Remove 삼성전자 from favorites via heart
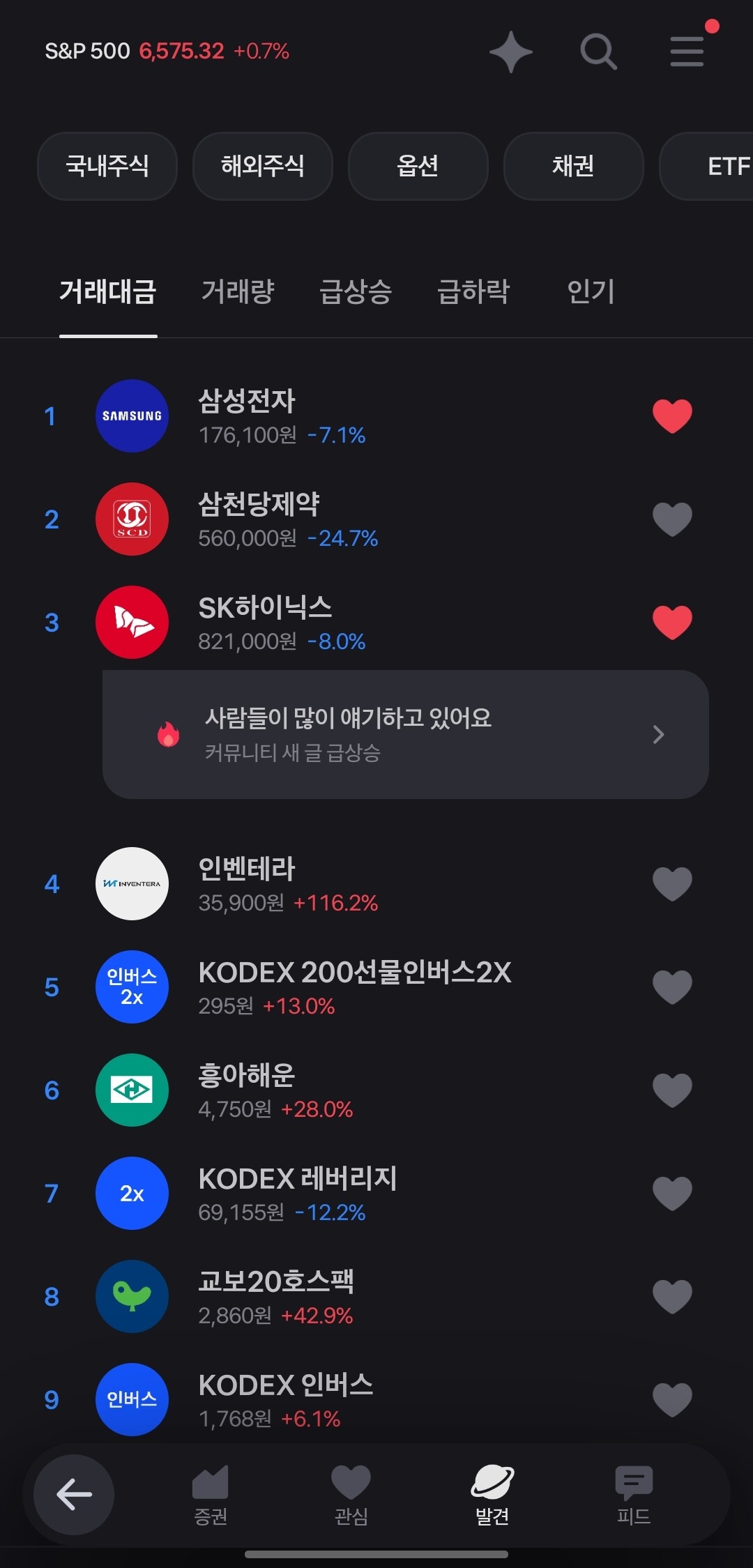 [x=672, y=416]
